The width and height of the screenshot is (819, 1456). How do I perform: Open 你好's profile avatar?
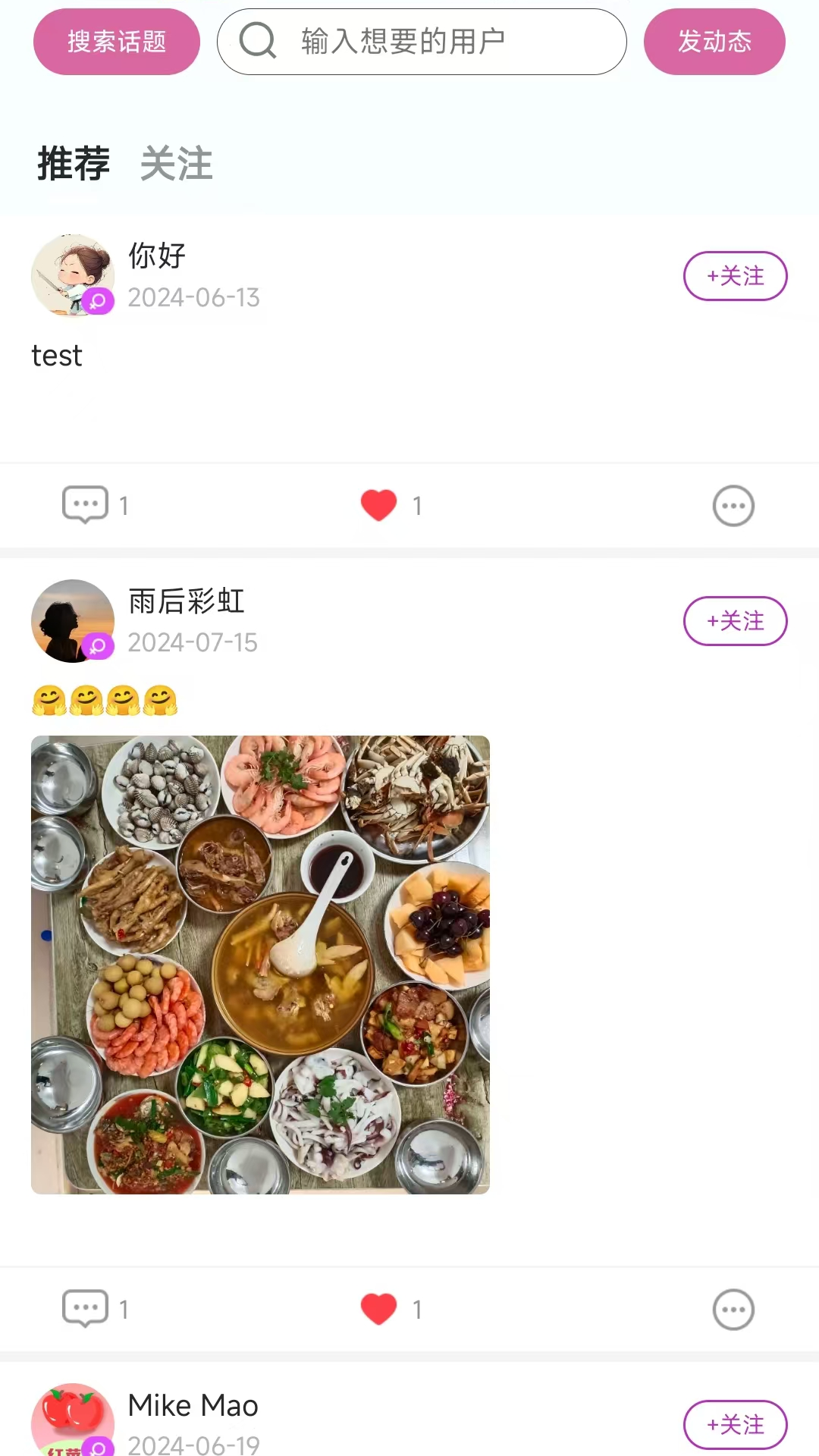tap(72, 275)
